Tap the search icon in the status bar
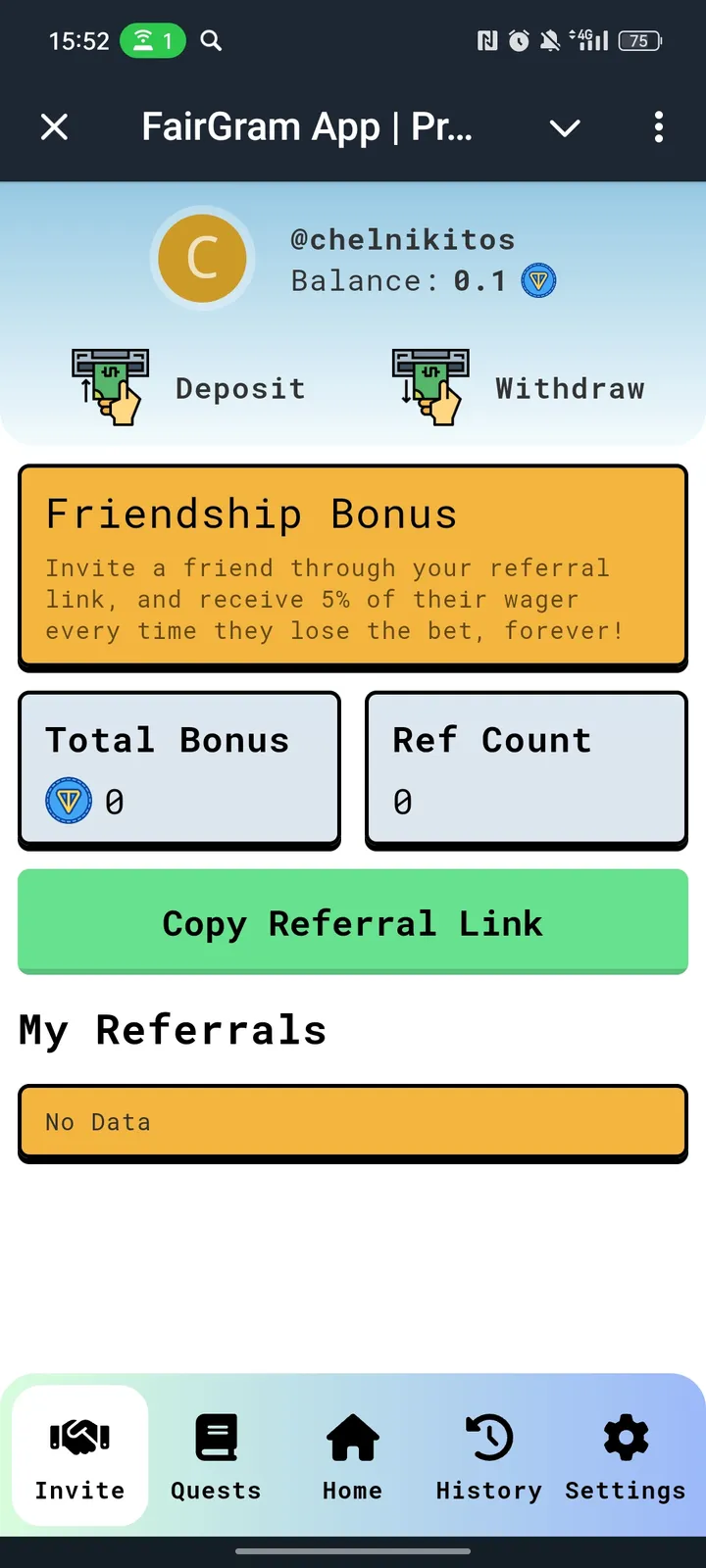The image size is (706, 1568). 210,41
